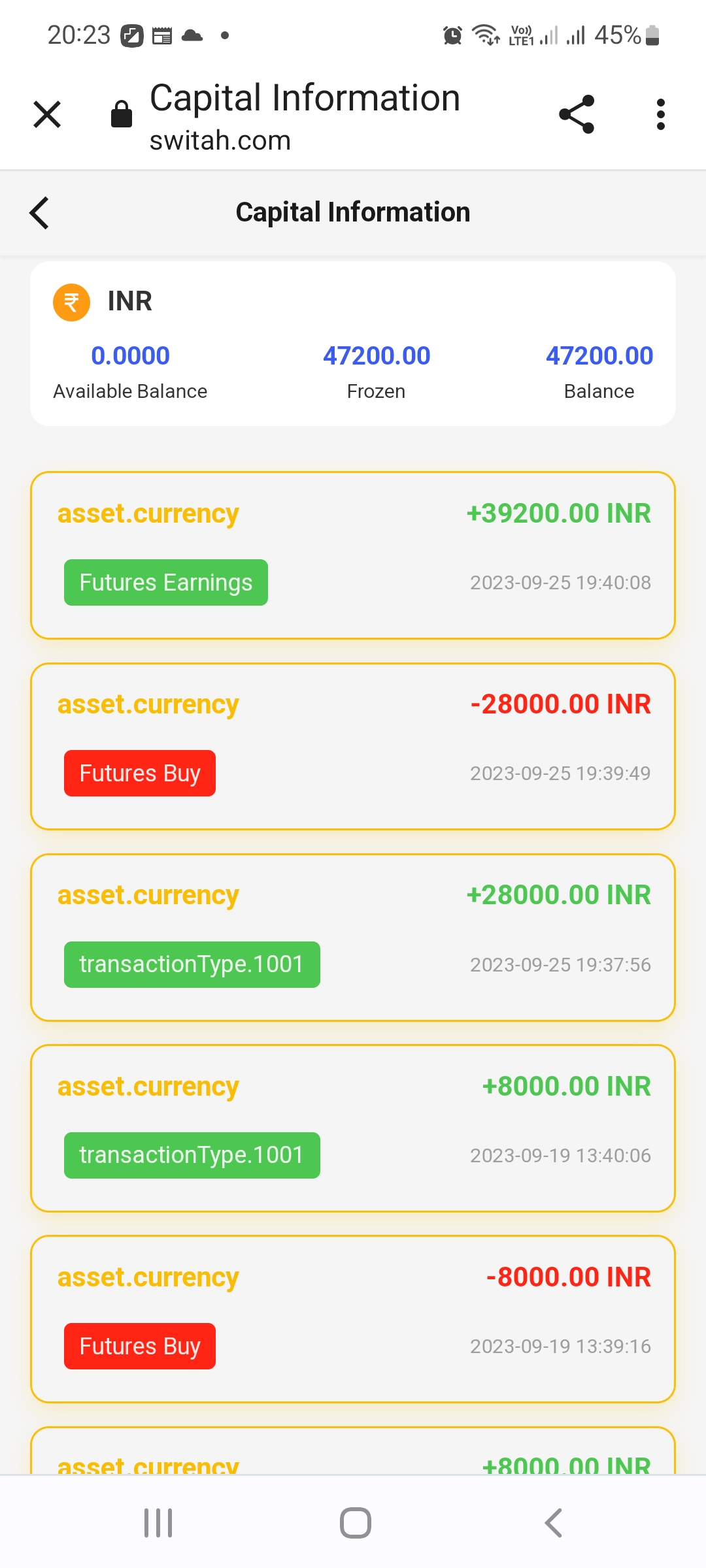Open the three-dot overflow menu
Image resolution: width=706 pixels, height=1568 pixels.
(x=660, y=114)
